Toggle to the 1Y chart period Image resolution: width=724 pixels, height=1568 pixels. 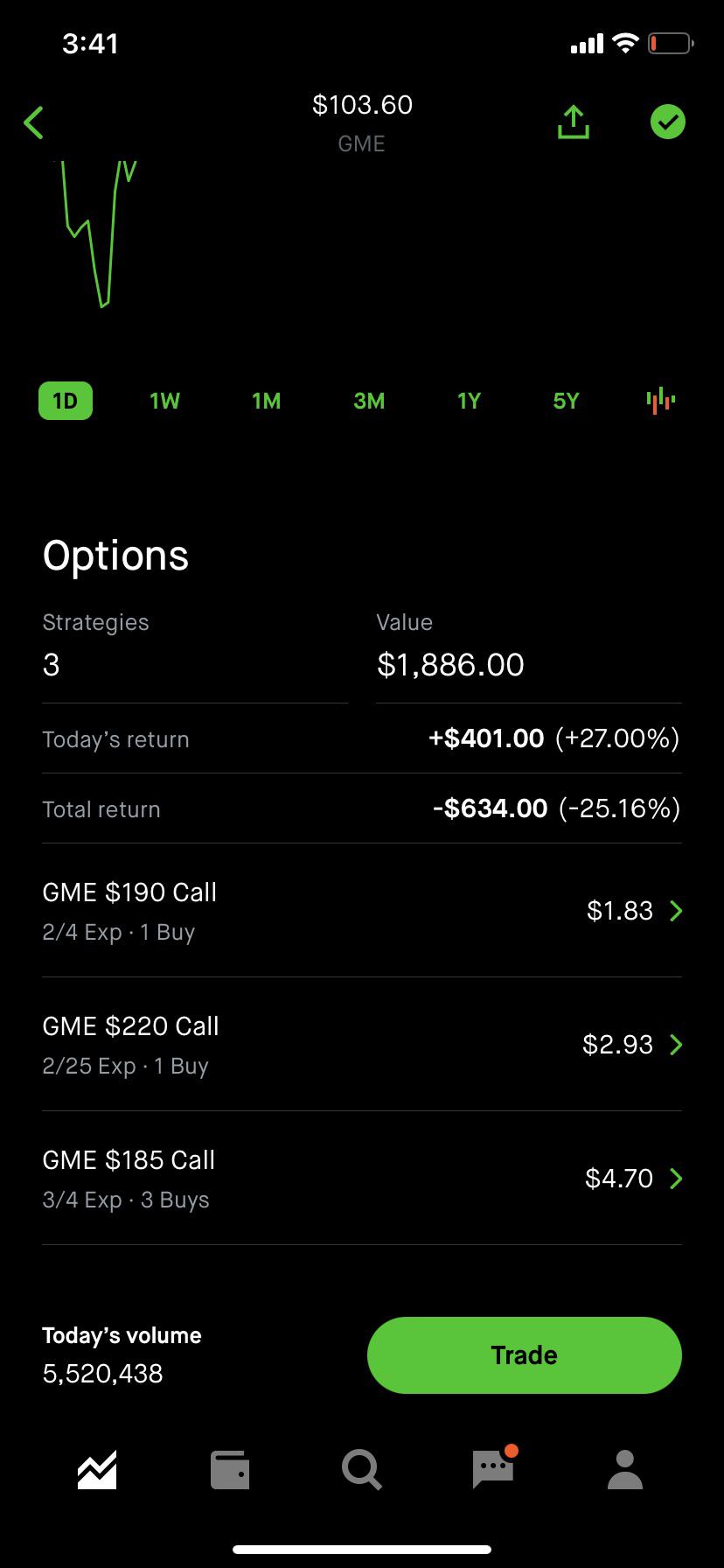coord(468,401)
